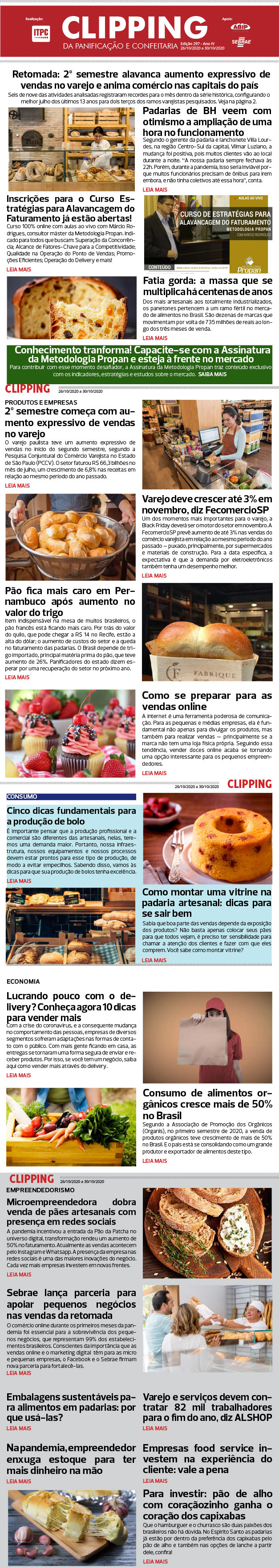
Task: Open Leia Mais under Consumo de alimentos orgânicos
Action: pos(154,1161)
